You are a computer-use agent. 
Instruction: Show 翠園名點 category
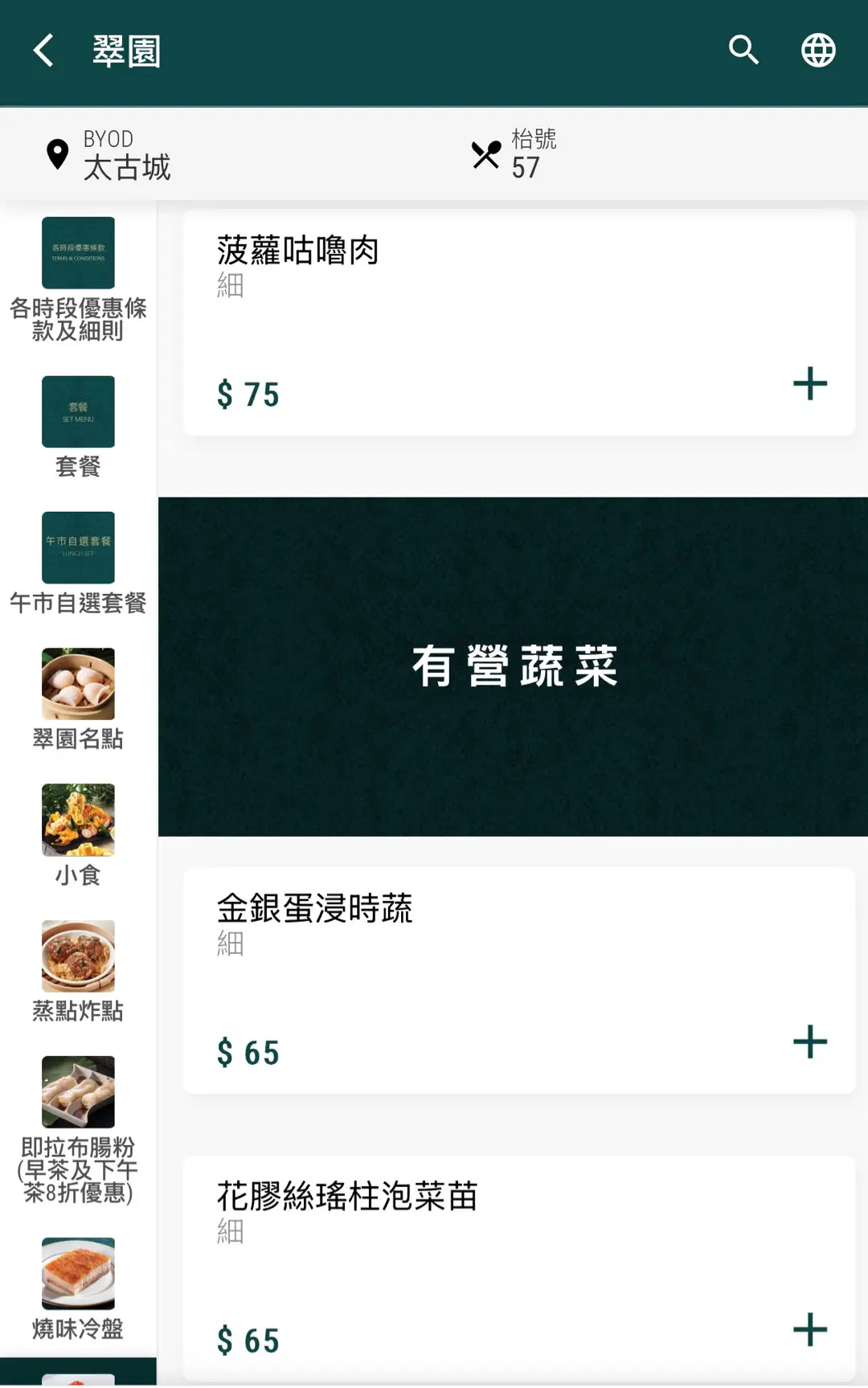[78, 698]
